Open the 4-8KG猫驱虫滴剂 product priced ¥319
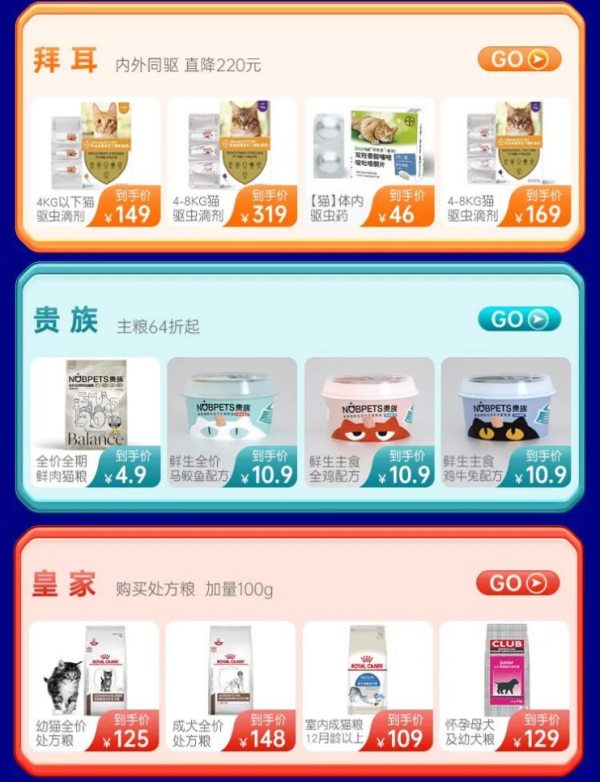Viewport: 600px width, 782px height. click(x=232, y=162)
